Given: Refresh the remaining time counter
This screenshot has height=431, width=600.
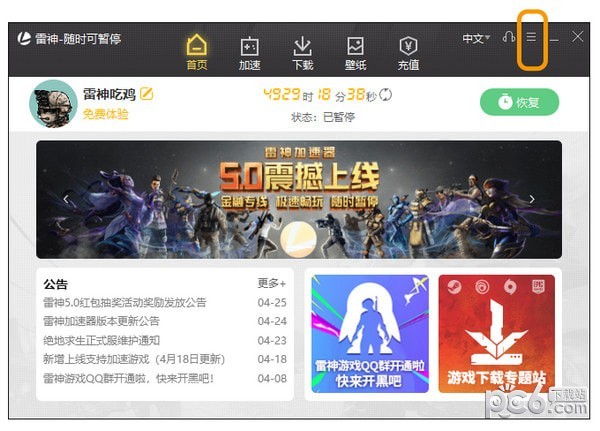Looking at the screenshot, I should [386, 95].
